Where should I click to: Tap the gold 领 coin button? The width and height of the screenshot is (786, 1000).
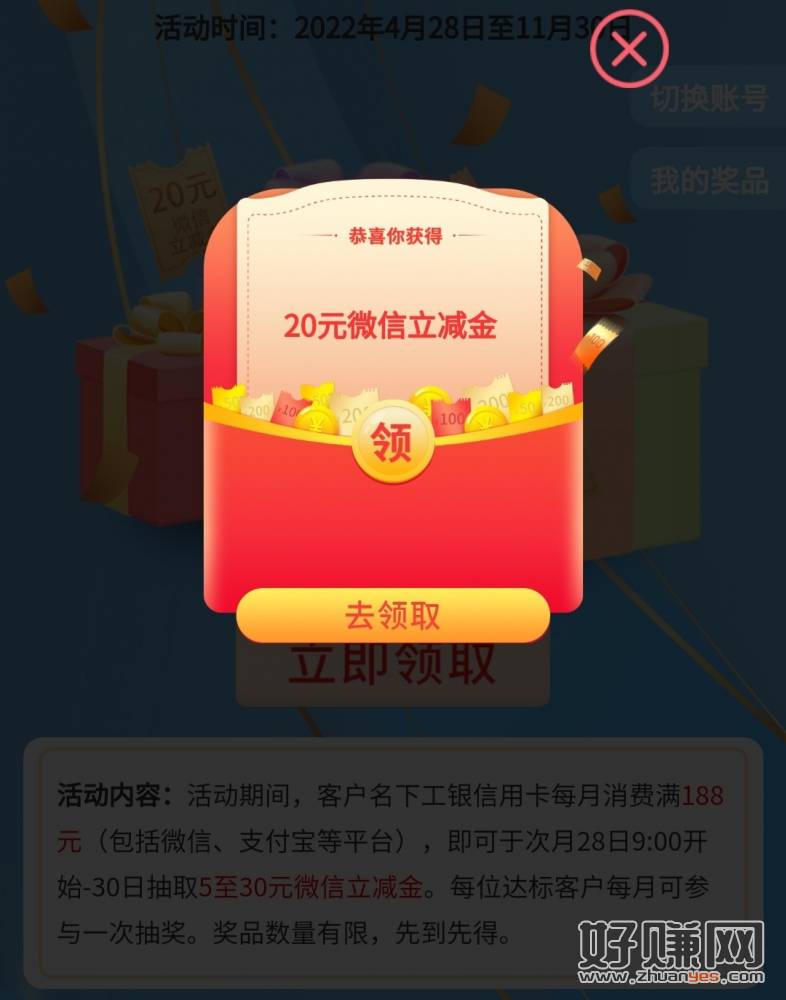pyautogui.click(x=393, y=441)
